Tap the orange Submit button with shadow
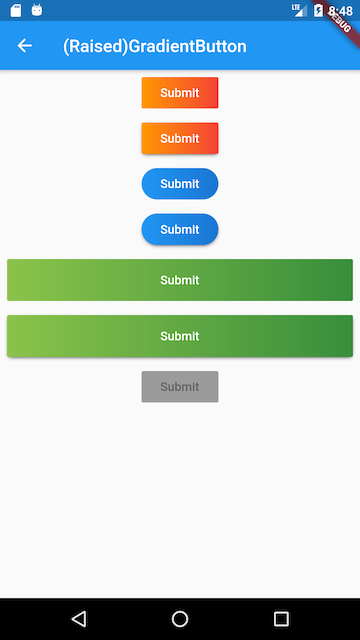 tap(180, 138)
